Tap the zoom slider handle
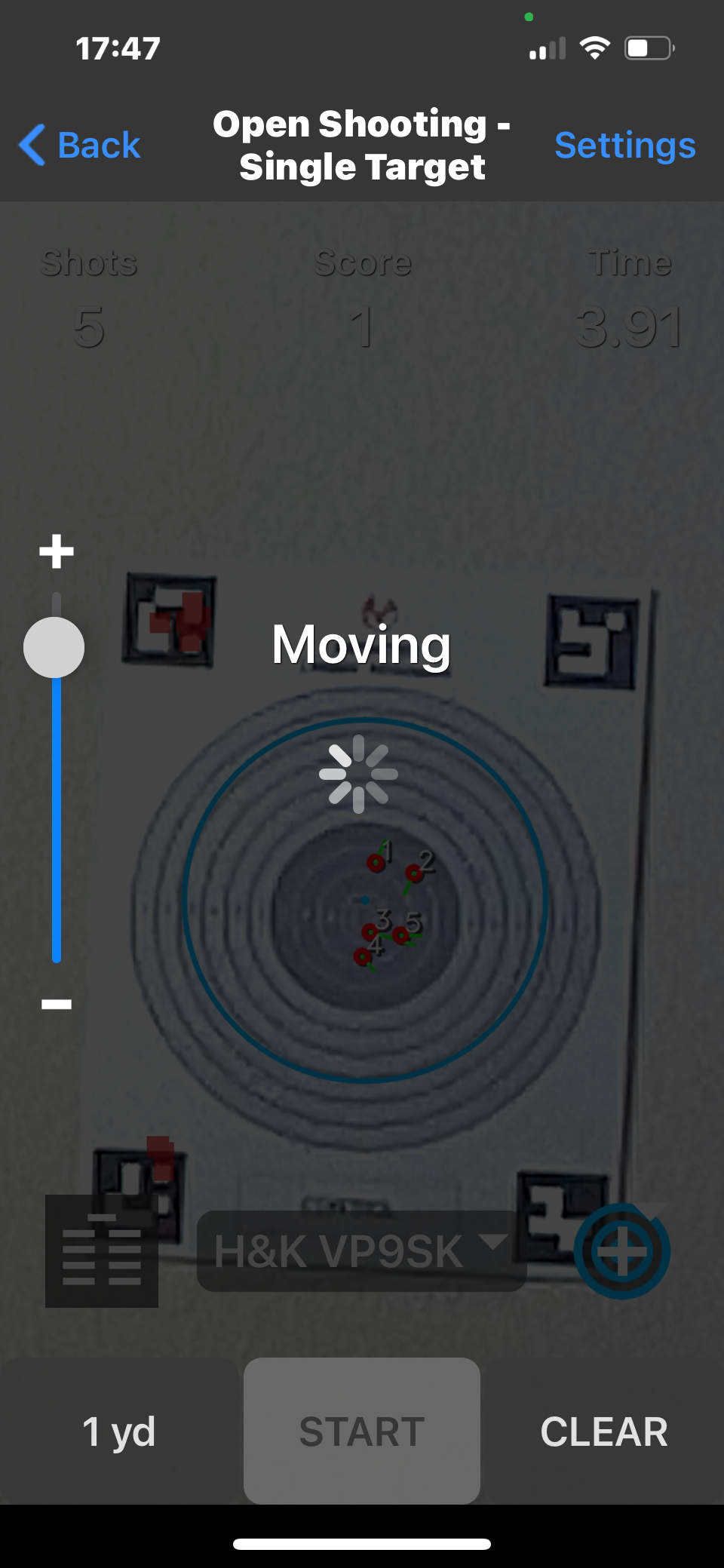The width and height of the screenshot is (724, 1568). click(x=54, y=648)
